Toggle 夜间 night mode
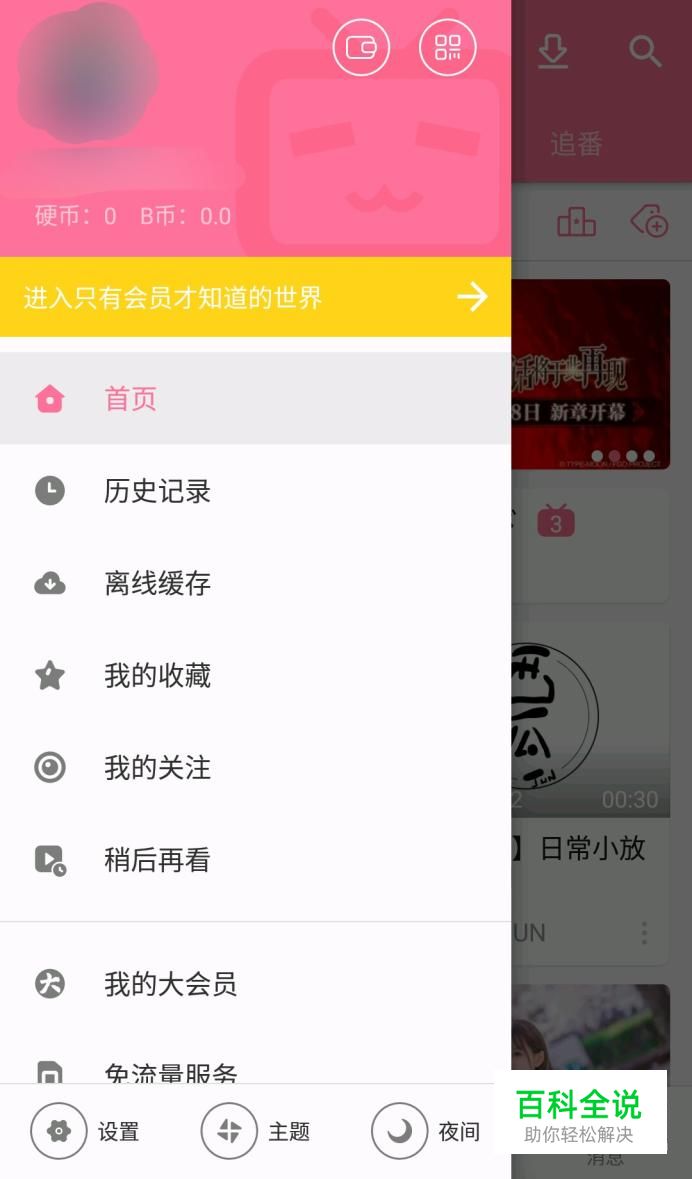Viewport: 692px width, 1179px height. click(426, 1131)
